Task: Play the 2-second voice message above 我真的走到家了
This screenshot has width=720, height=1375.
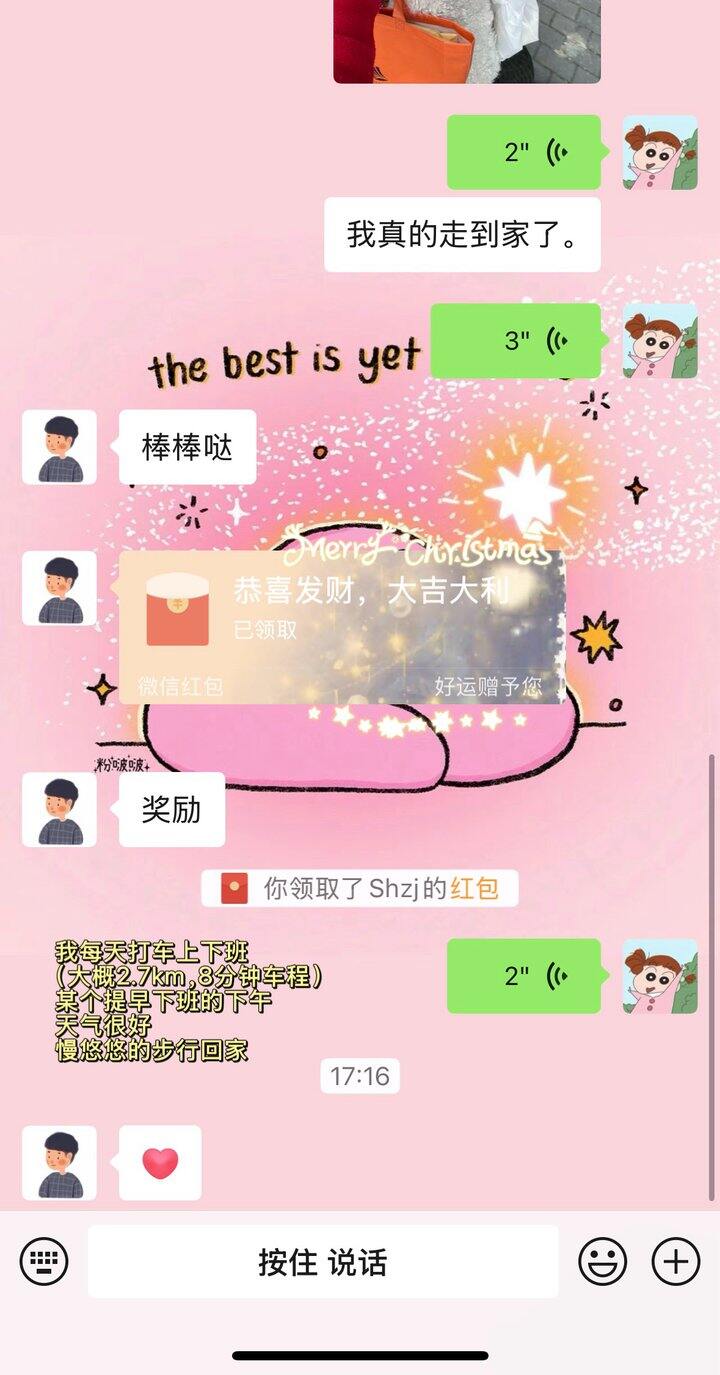Action: [x=524, y=152]
